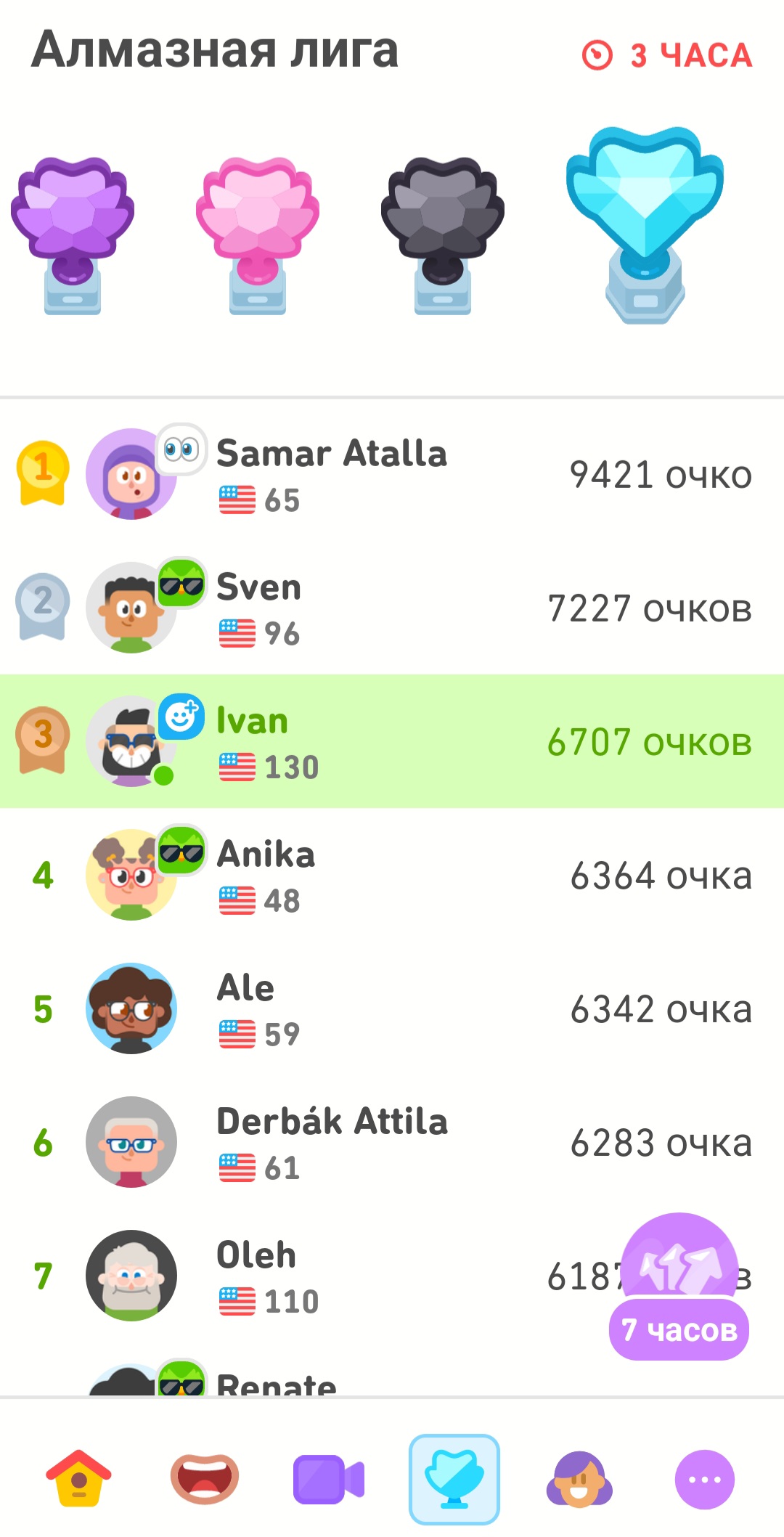View Anika's profile from the leaderboard
784x1537 pixels.
392,875
